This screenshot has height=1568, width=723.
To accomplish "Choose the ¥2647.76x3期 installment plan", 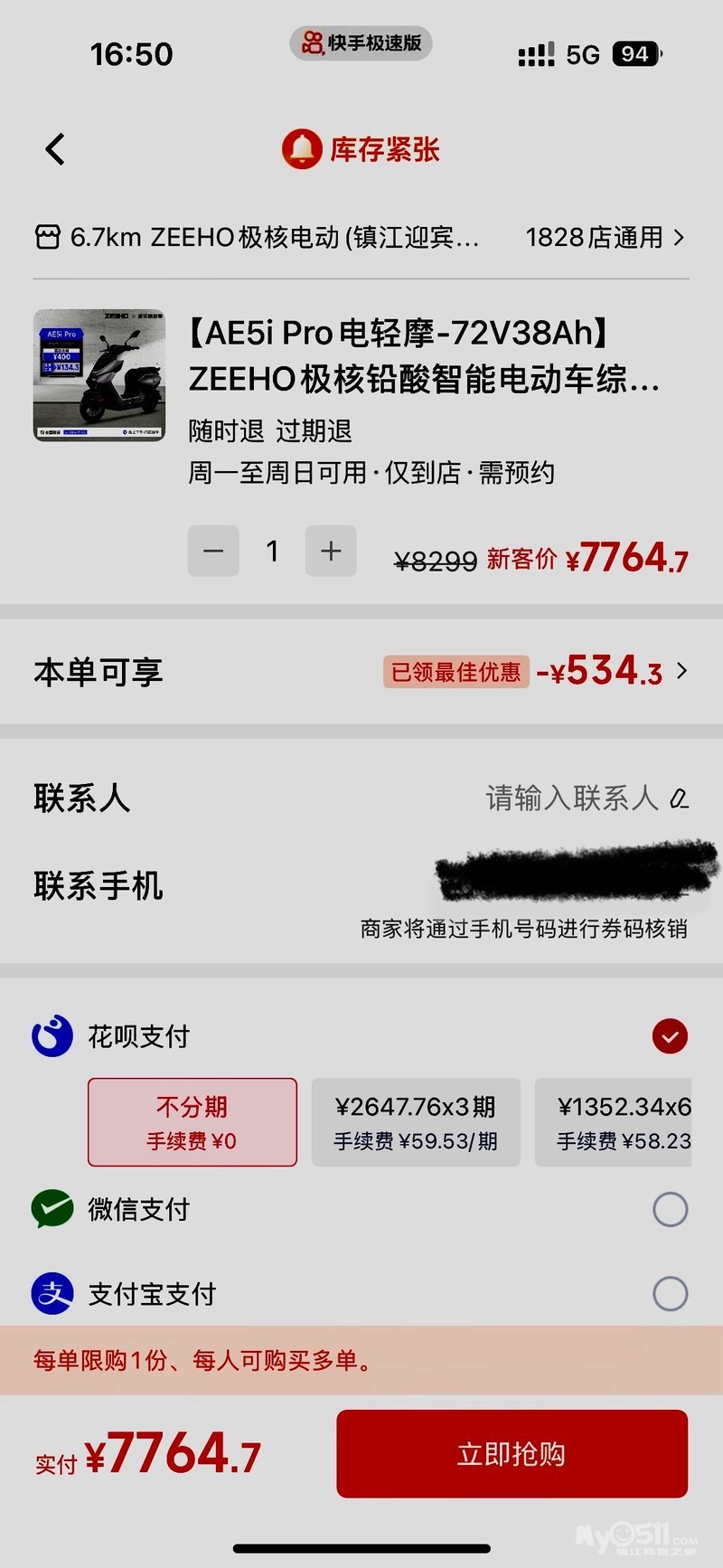I will click(416, 1122).
